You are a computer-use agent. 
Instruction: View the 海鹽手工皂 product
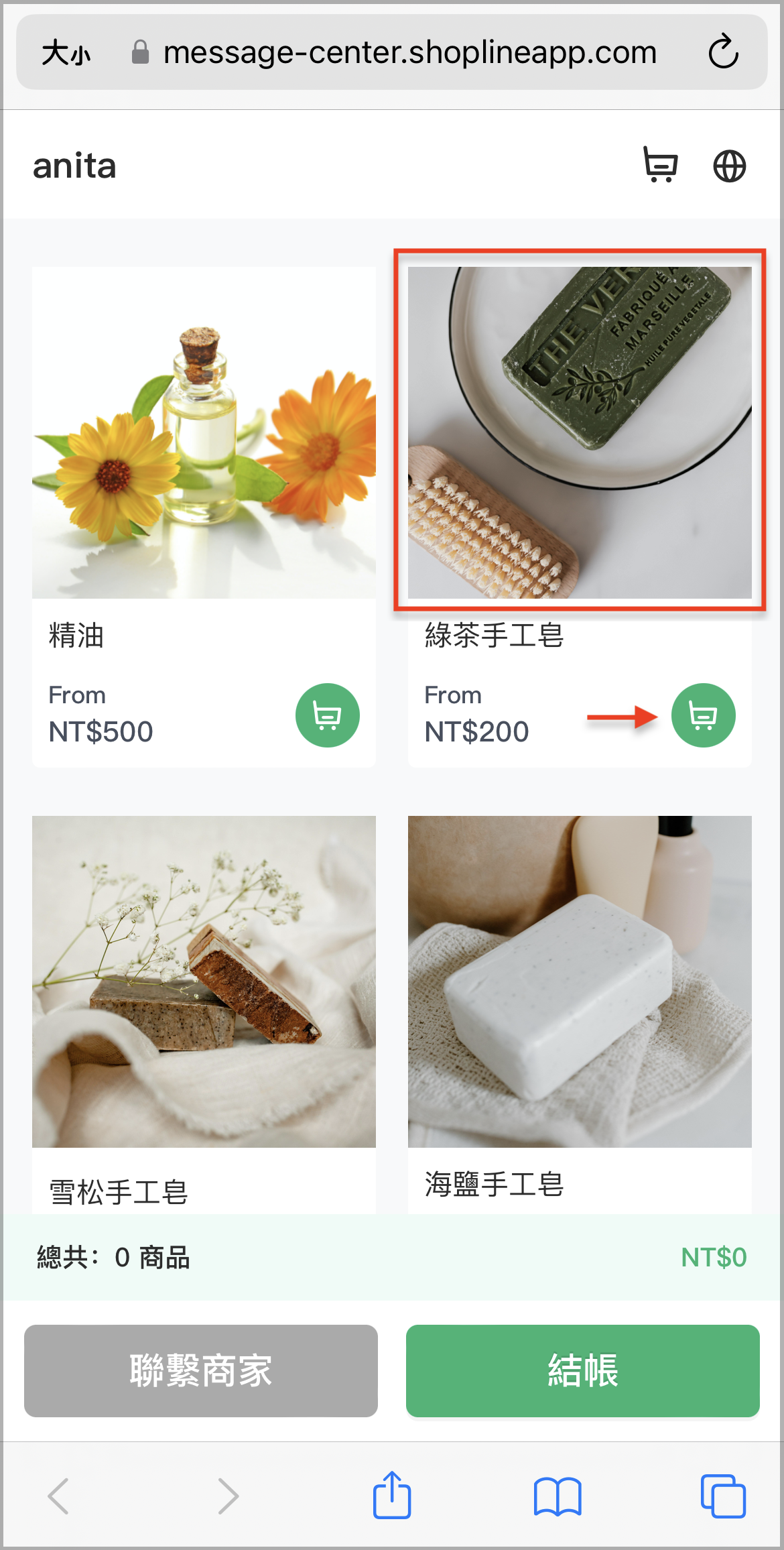580,982
